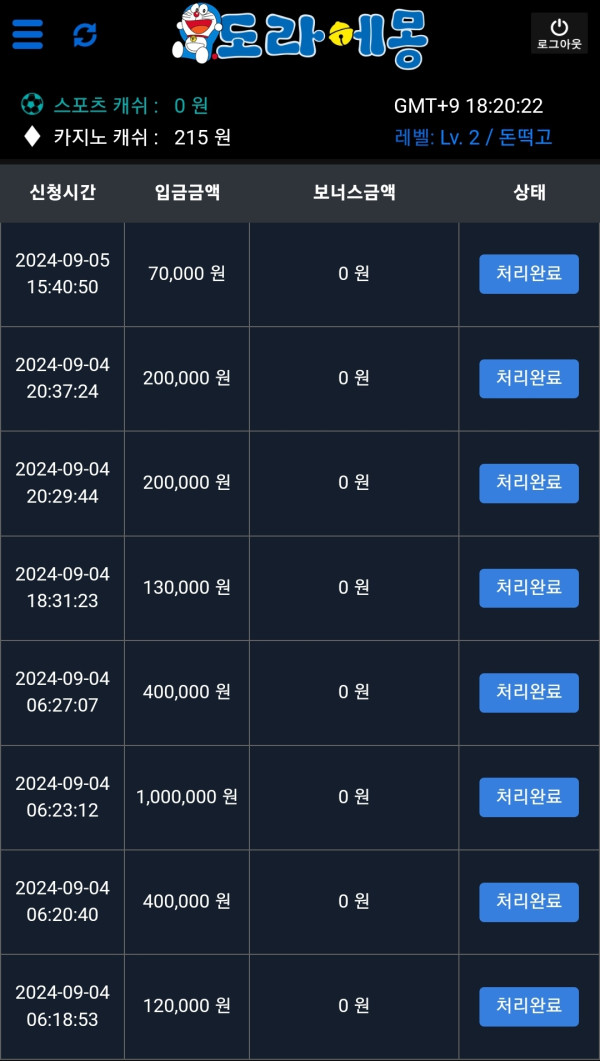Viewport: 600px width, 1061px height.
Task: Open the 레벨 Lv. 2 link
Action: click(x=473, y=138)
